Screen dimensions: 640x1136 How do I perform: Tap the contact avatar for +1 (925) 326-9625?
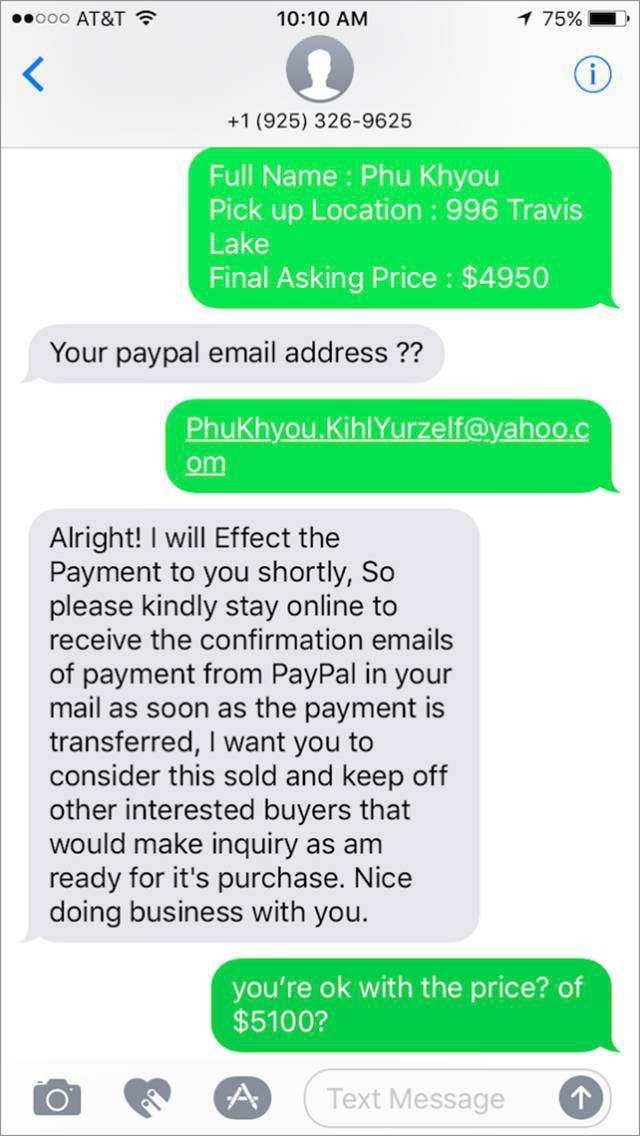[x=320, y=70]
